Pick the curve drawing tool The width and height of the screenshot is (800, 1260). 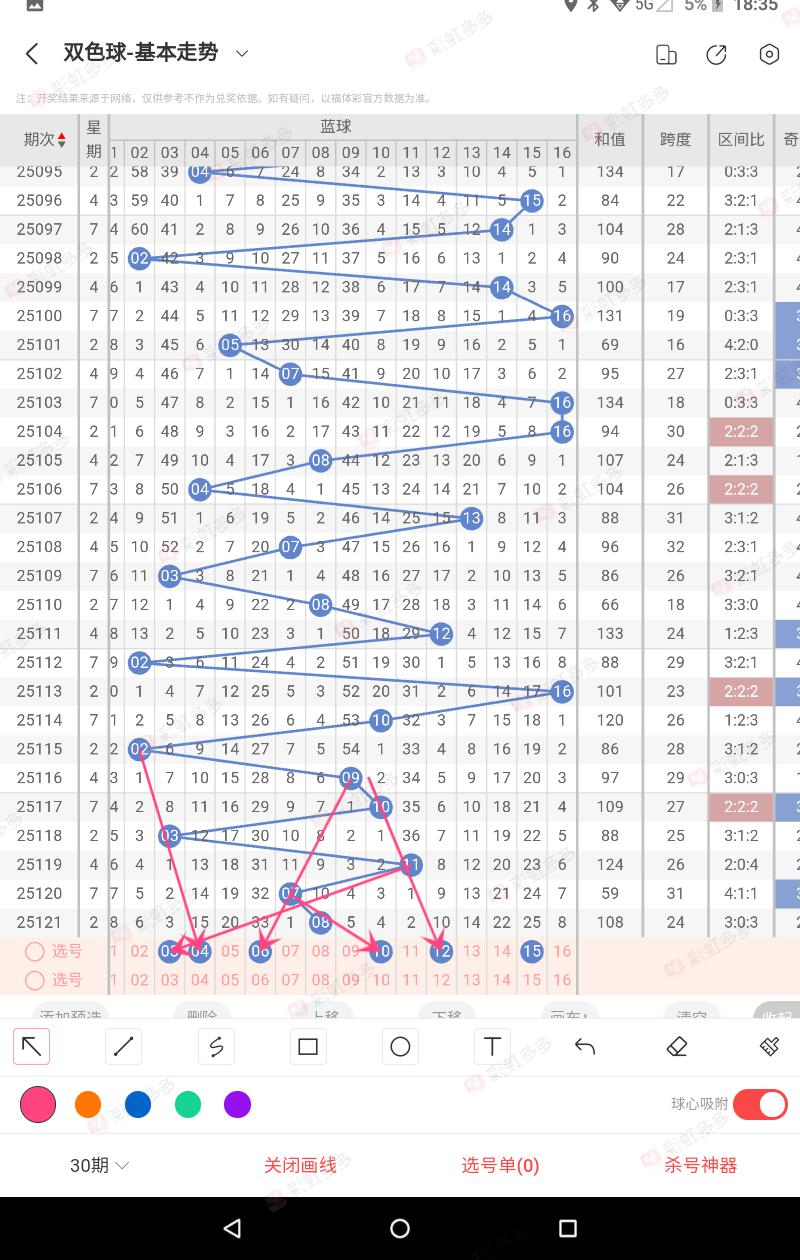pyautogui.click(x=216, y=1046)
